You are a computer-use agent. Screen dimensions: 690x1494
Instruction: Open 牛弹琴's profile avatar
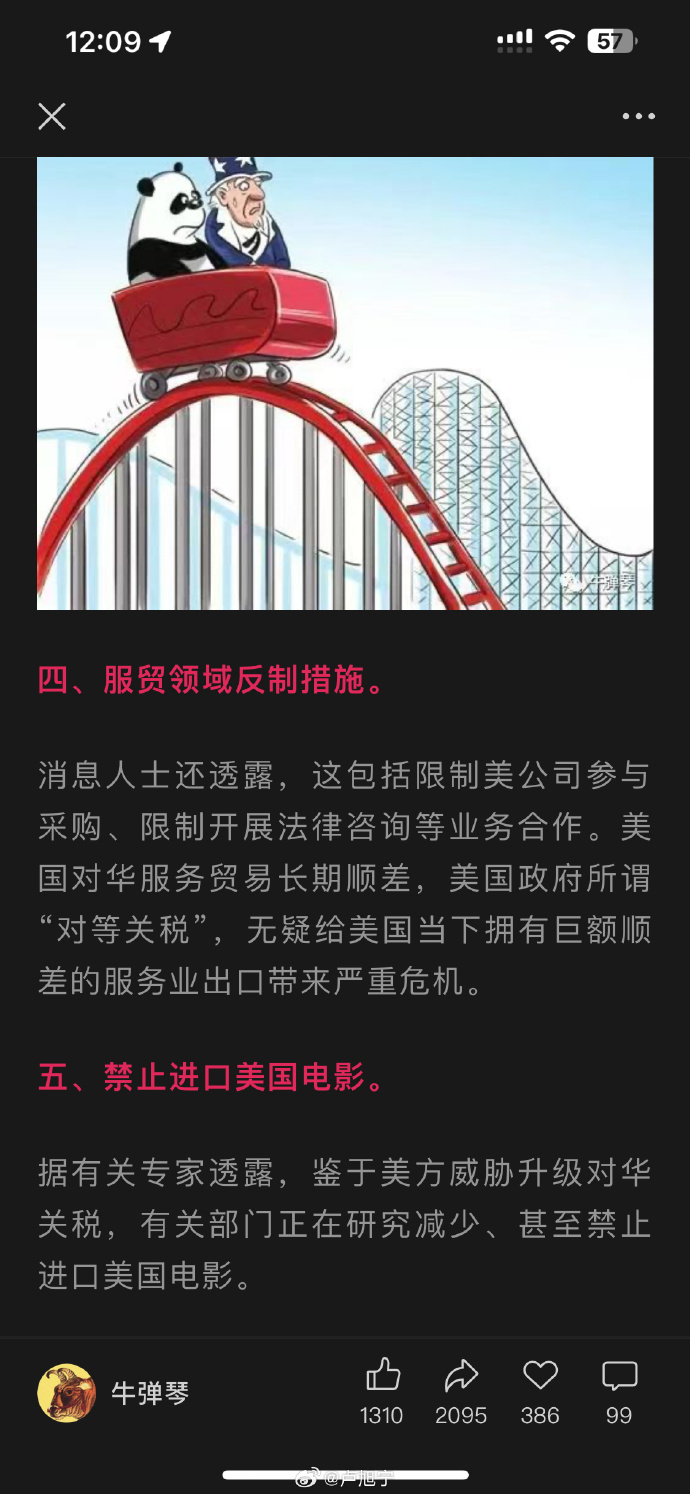pyautogui.click(x=67, y=1393)
